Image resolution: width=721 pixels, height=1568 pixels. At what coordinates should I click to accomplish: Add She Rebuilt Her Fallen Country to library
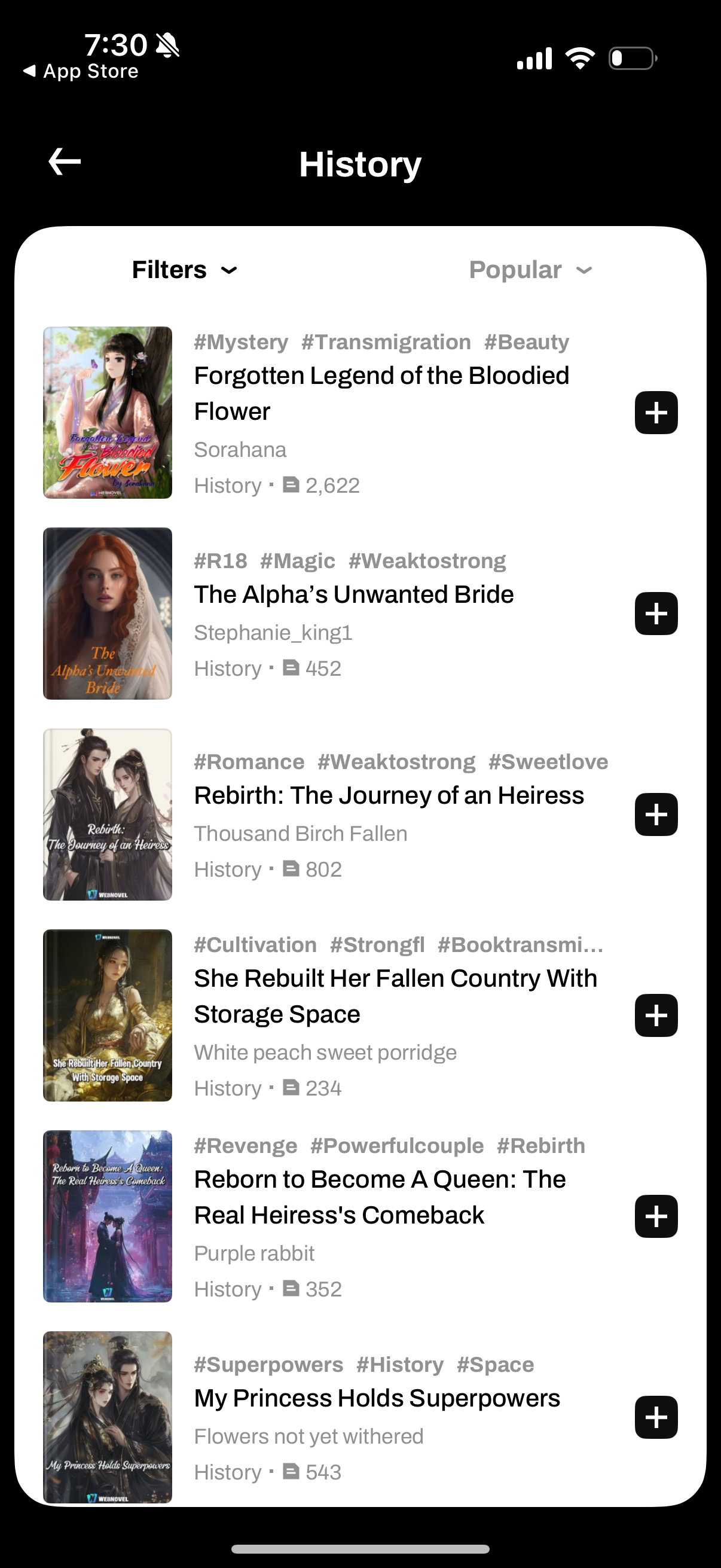(x=656, y=1015)
